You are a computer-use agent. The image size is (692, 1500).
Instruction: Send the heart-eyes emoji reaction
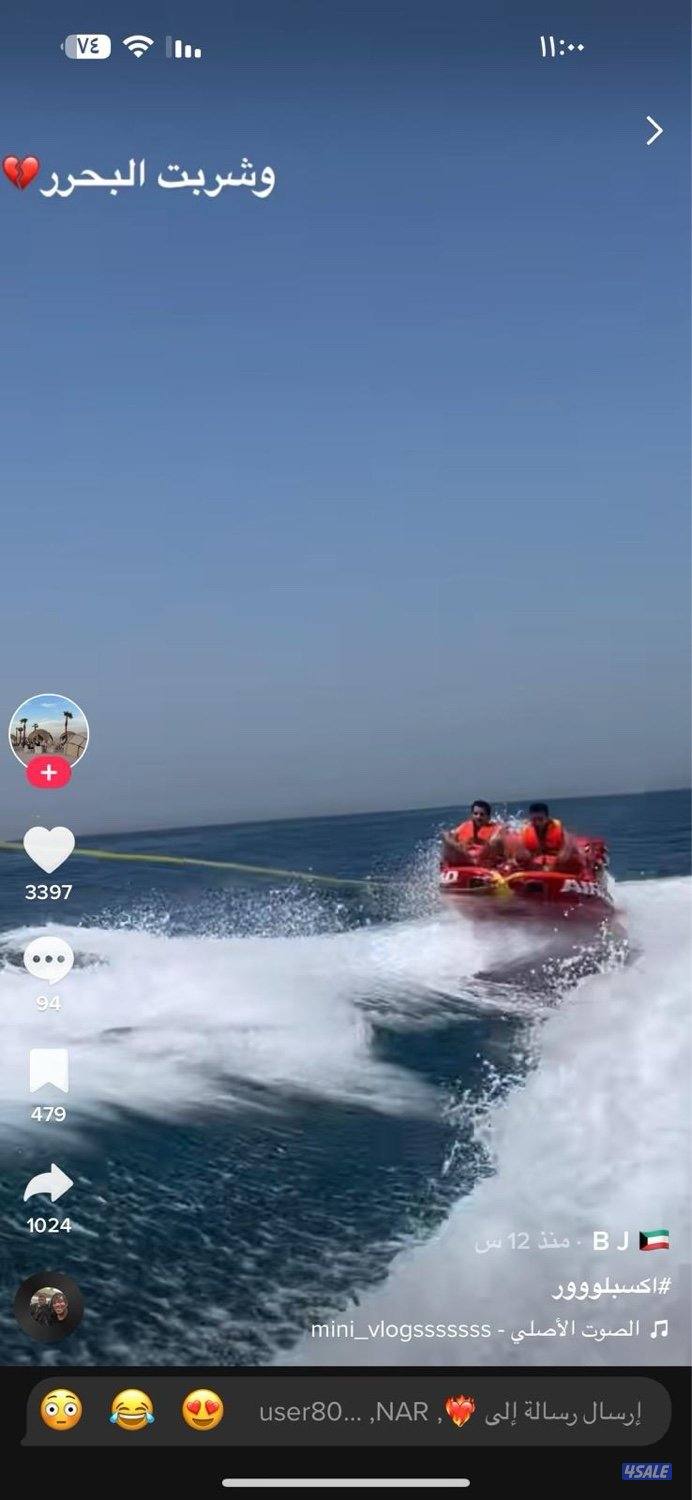(x=202, y=1411)
